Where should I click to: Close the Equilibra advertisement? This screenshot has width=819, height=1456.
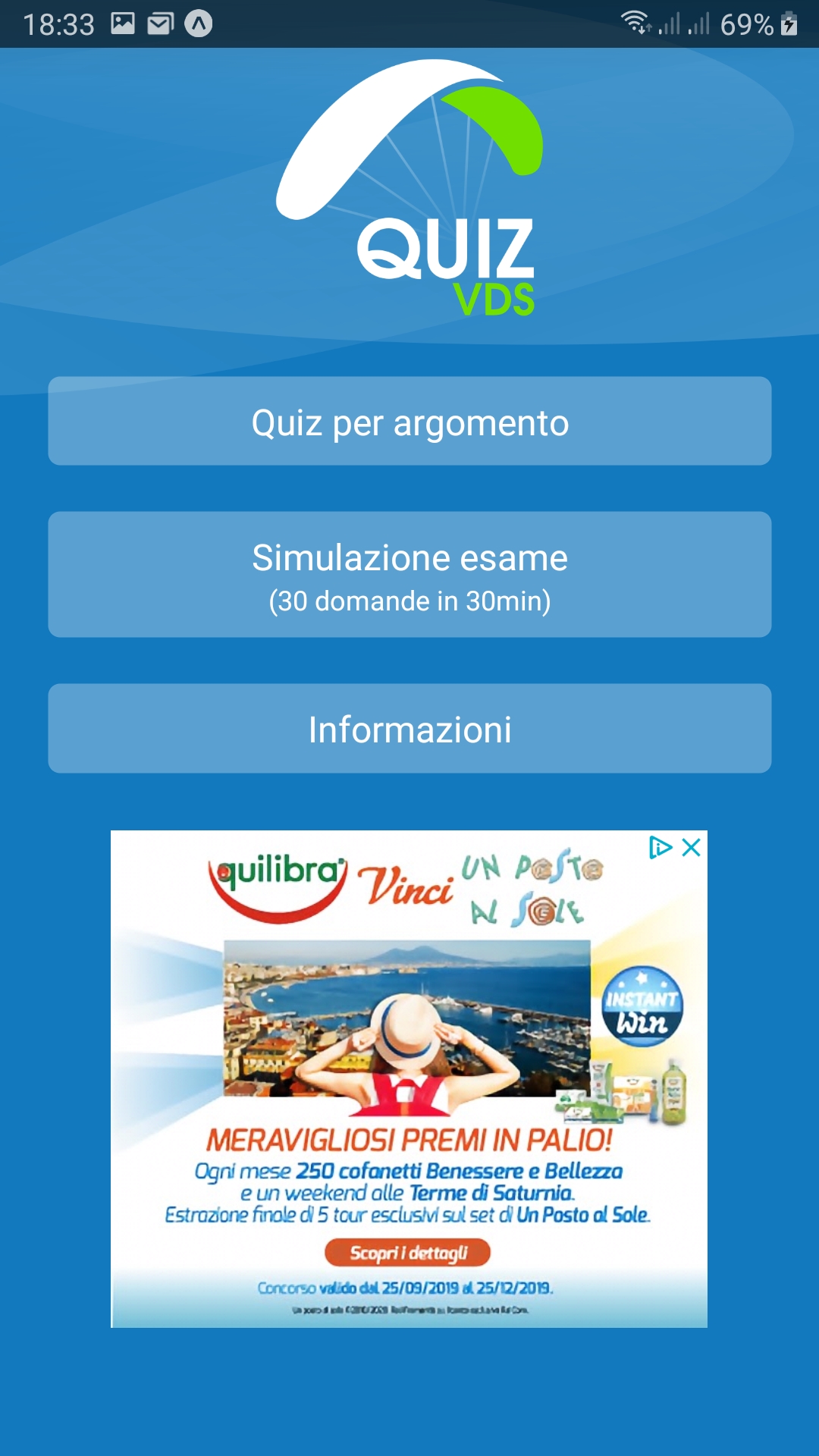pyautogui.click(x=691, y=848)
